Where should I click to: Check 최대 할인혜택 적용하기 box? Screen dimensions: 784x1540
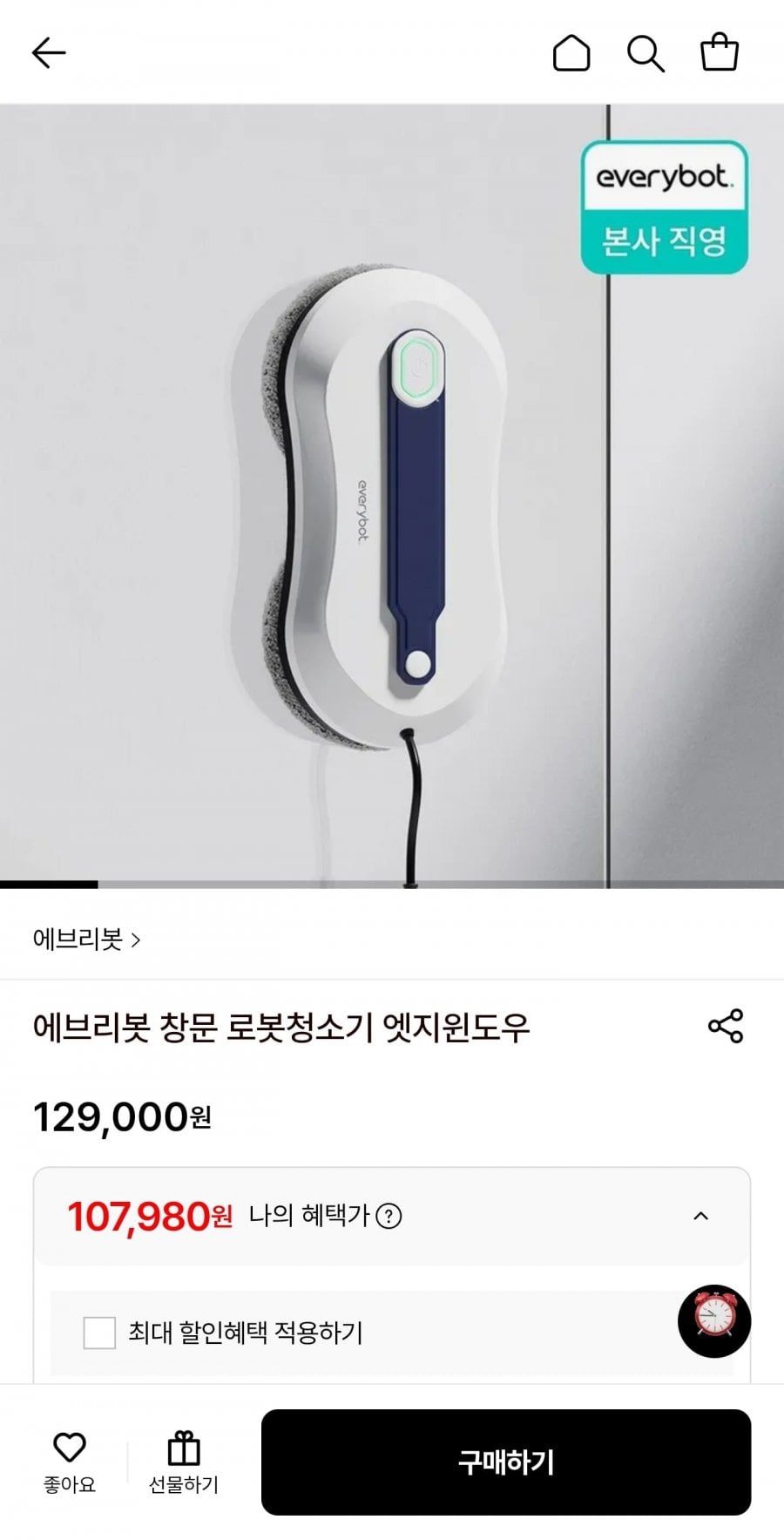pos(99,1333)
